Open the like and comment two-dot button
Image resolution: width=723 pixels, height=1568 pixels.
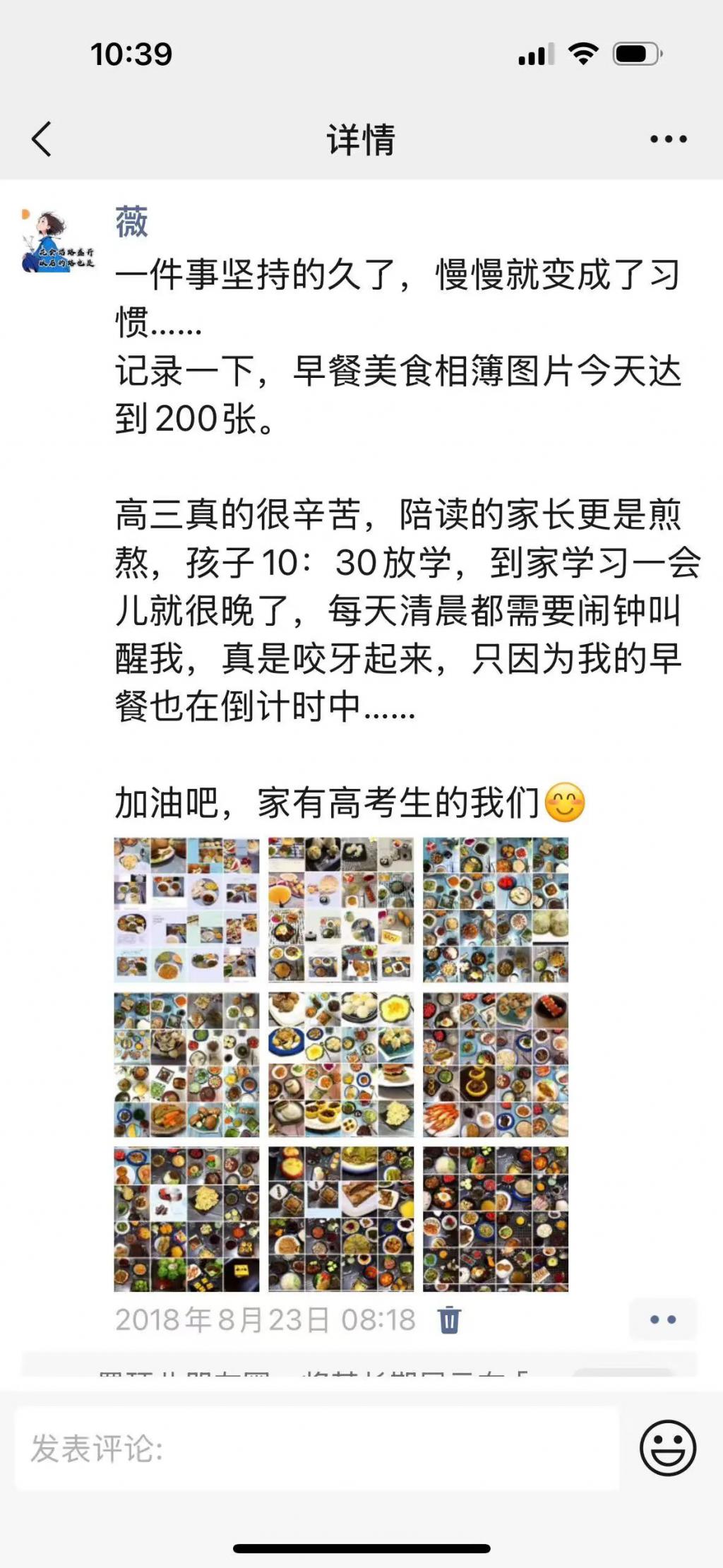pos(662,1319)
